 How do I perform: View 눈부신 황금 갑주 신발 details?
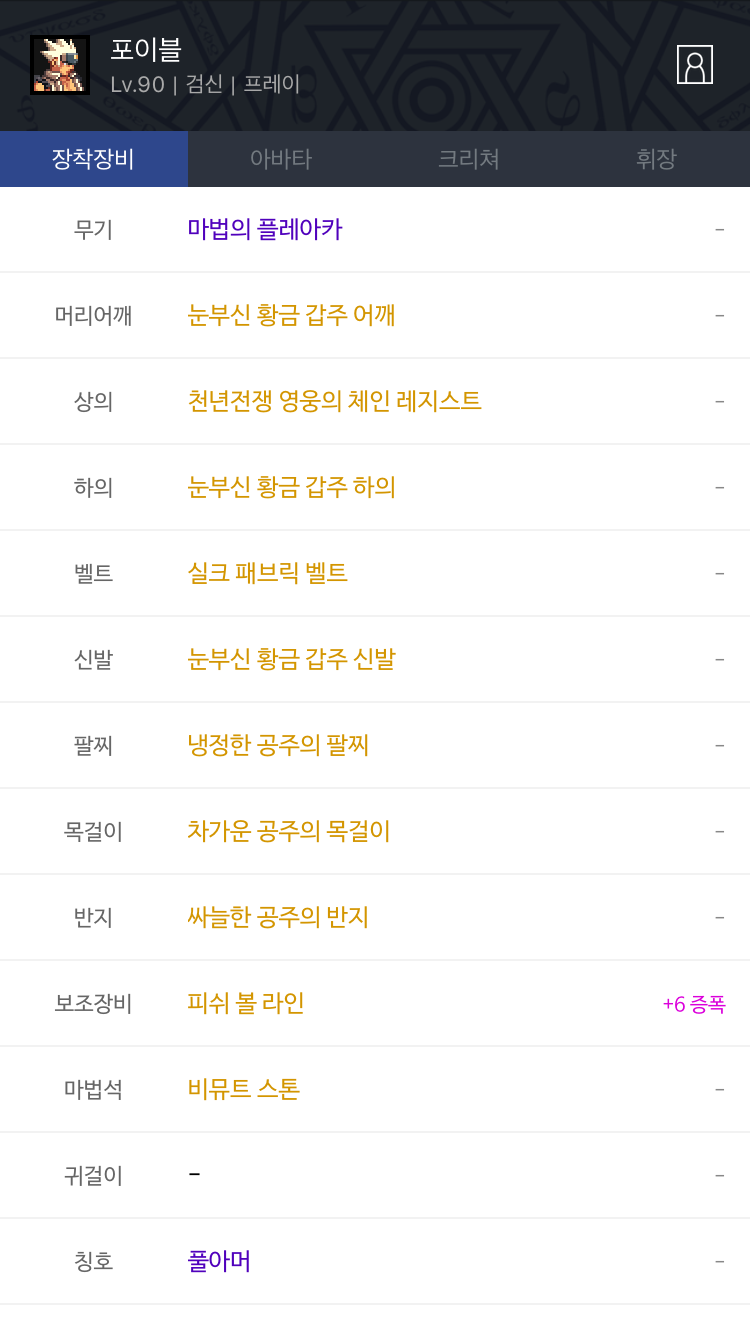[x=291, y=660]
